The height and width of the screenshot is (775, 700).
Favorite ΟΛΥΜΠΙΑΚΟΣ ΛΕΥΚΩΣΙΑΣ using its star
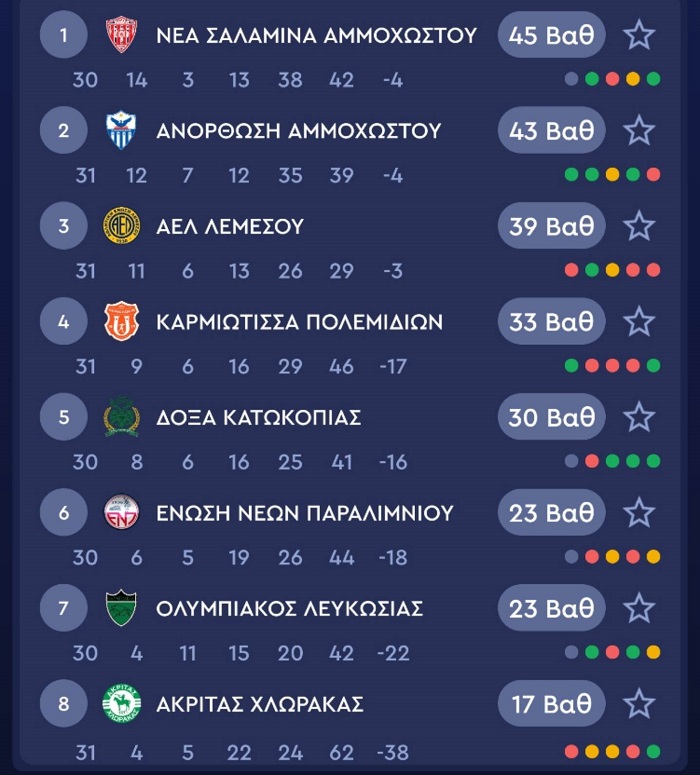[x=638, y=607]
